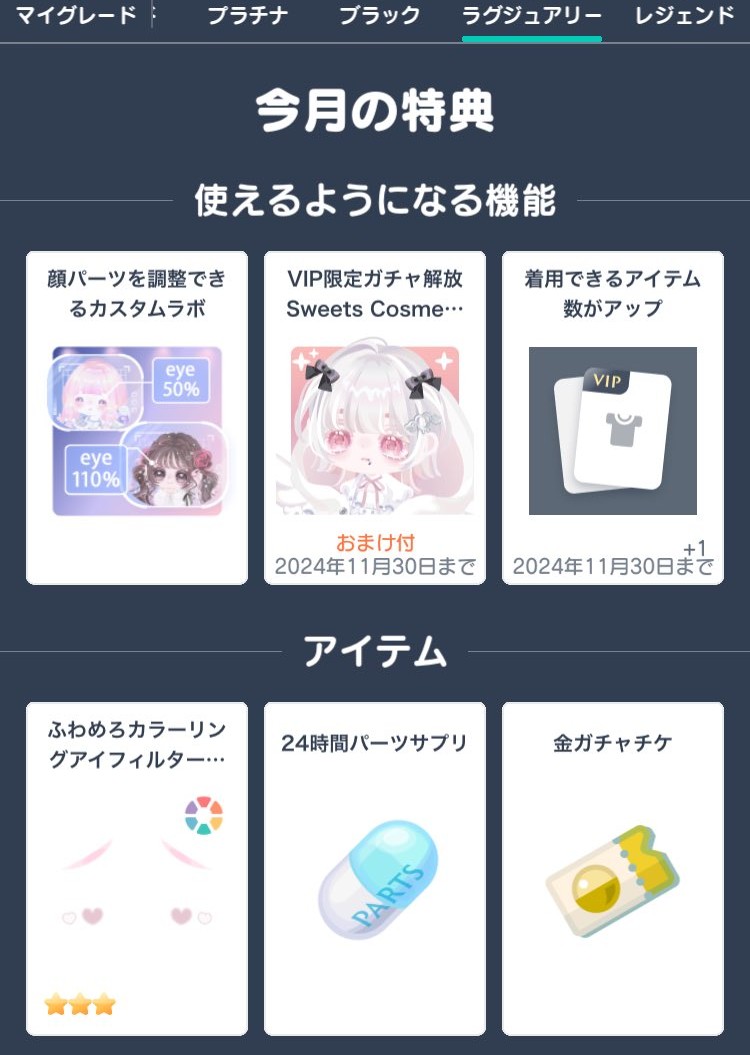Open the レジェンド tab

684,17
